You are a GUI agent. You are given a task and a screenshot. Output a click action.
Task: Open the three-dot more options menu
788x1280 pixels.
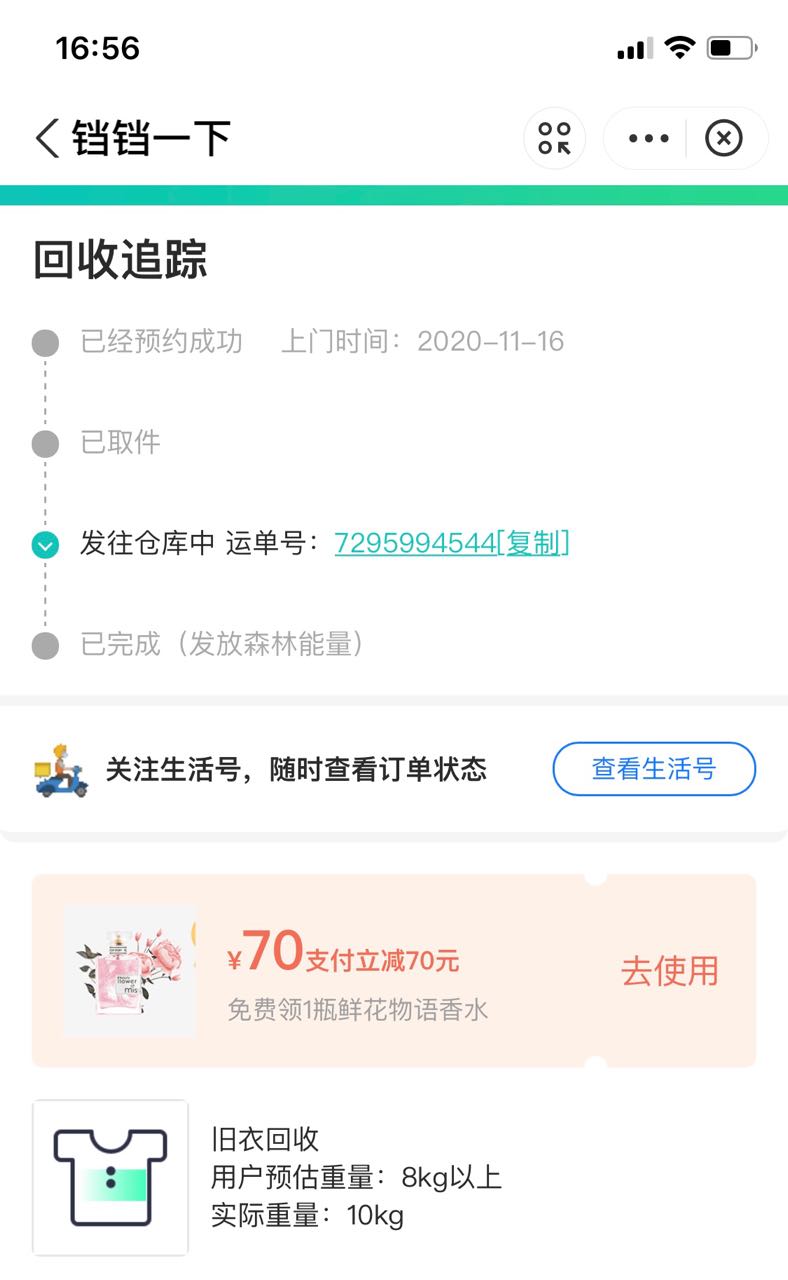(x=648, y=138)
